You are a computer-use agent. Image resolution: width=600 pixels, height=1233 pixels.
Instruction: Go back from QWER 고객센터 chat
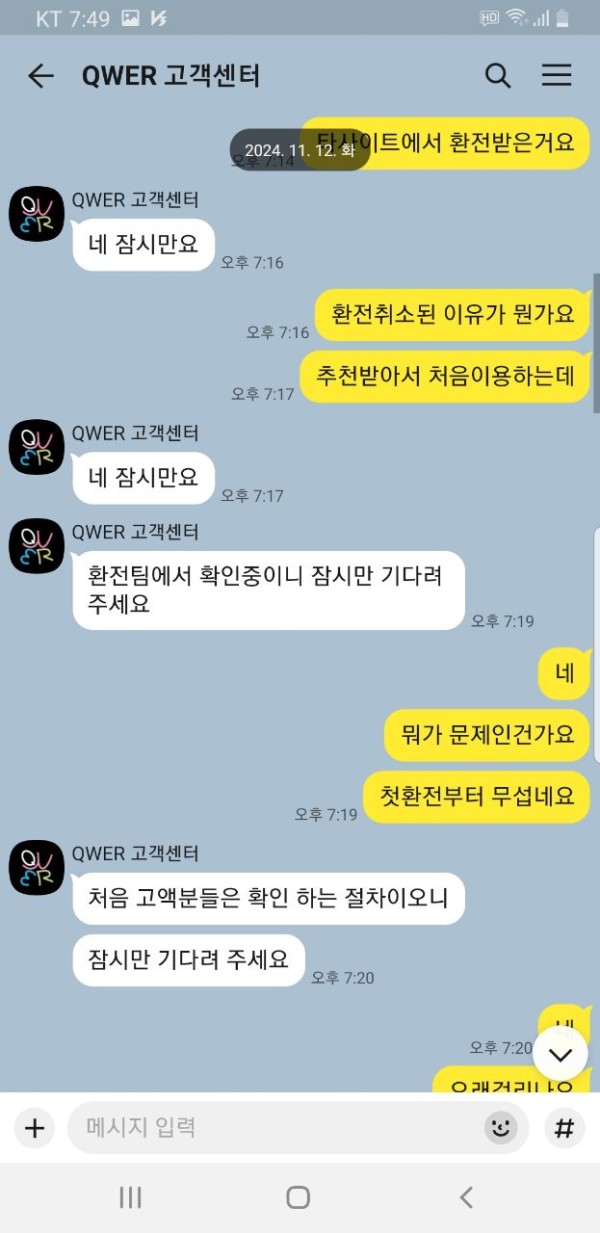tap(40, 76)
